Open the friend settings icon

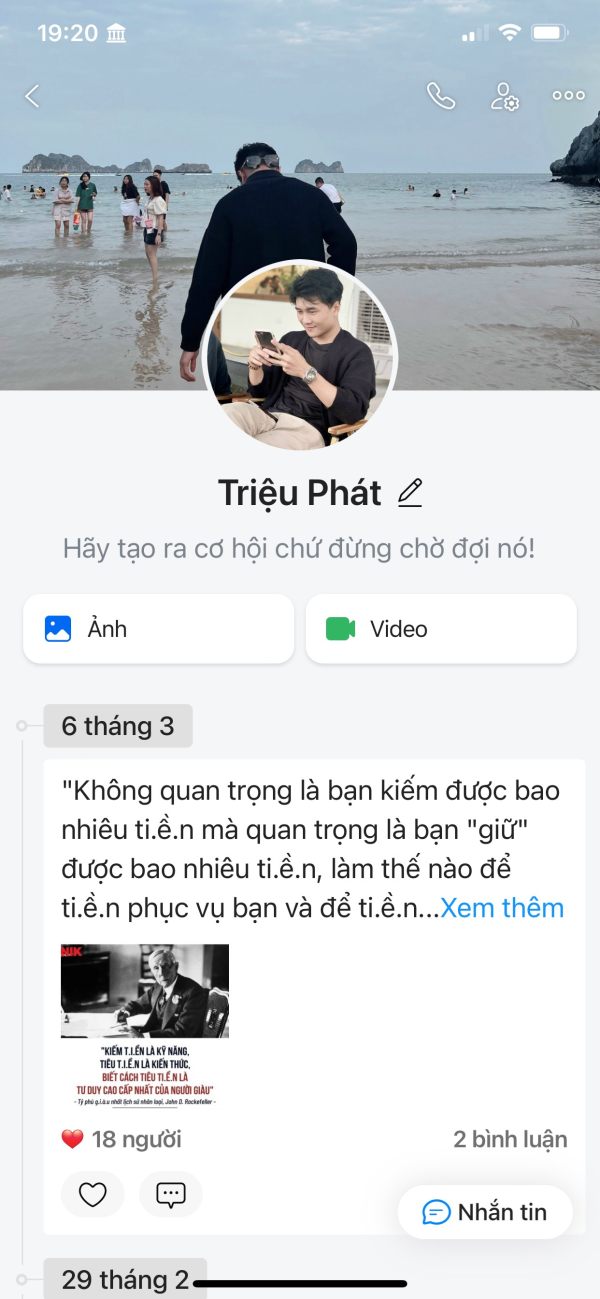(x=504, y=96)
